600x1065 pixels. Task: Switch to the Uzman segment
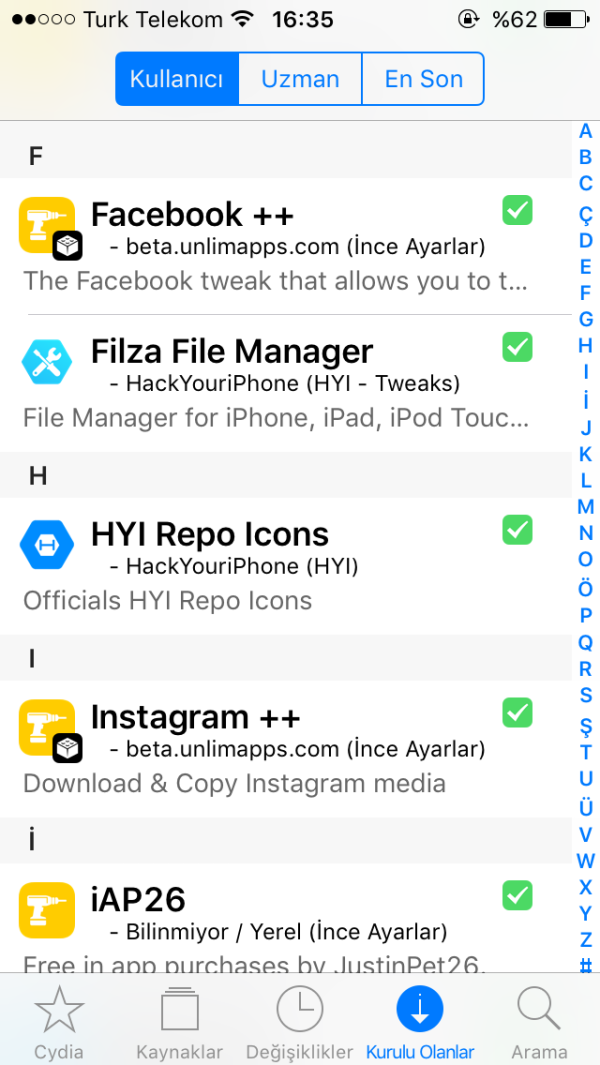[x=300, y=79]
